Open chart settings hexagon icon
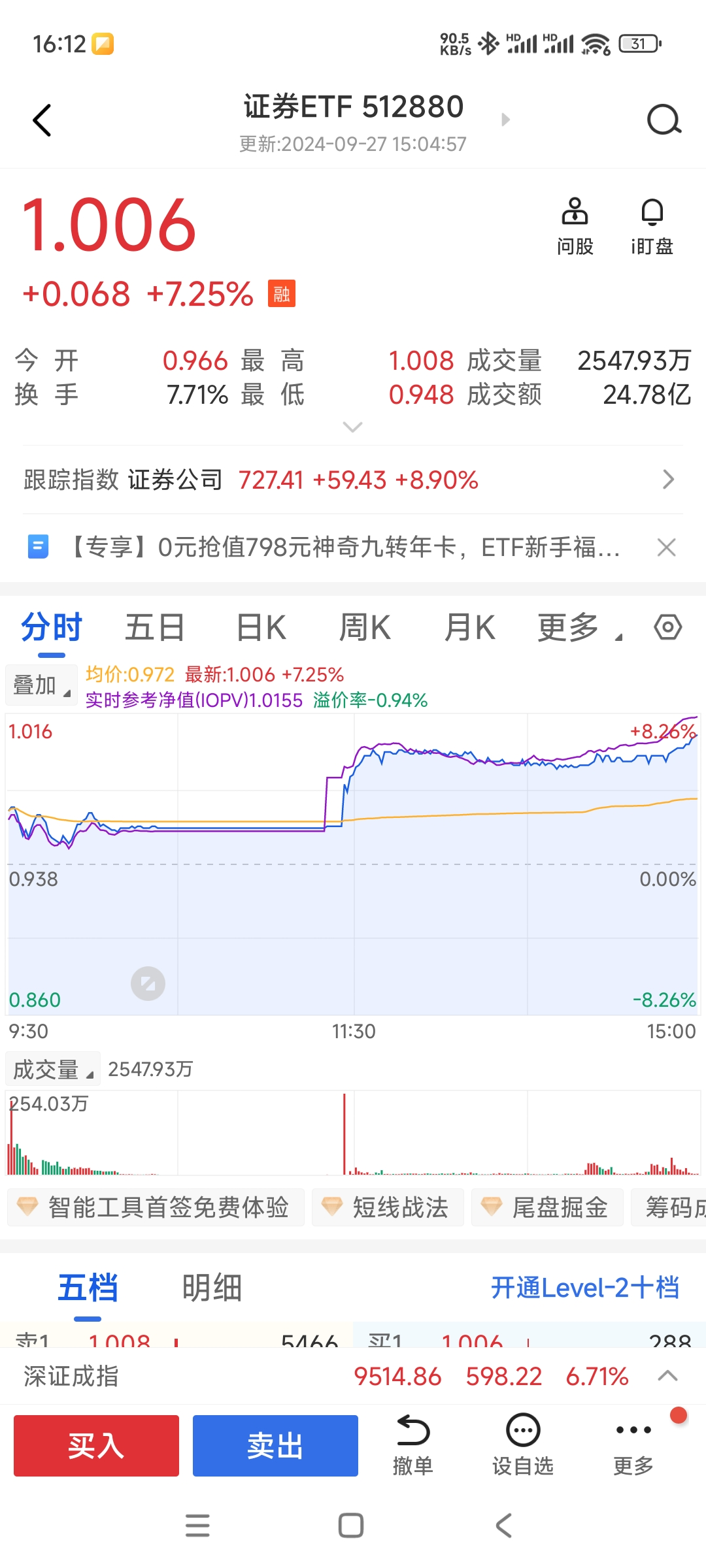706x1568 pixels. 667,627
